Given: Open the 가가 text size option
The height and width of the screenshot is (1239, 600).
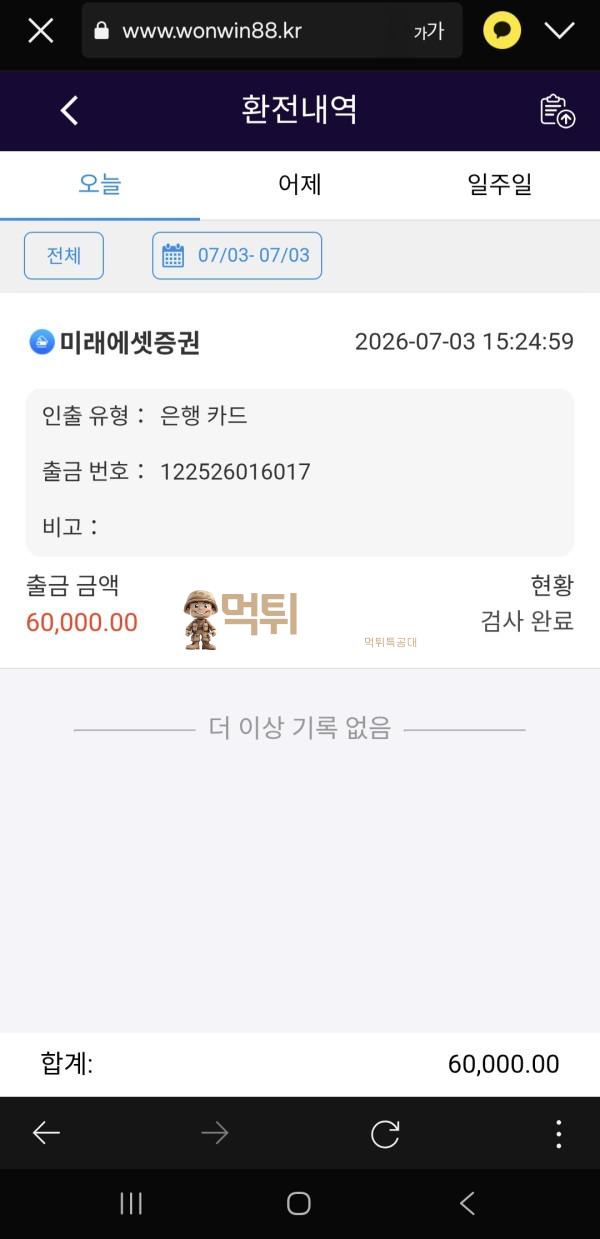Looking at the screenshot, I should (x=428, y=32).
